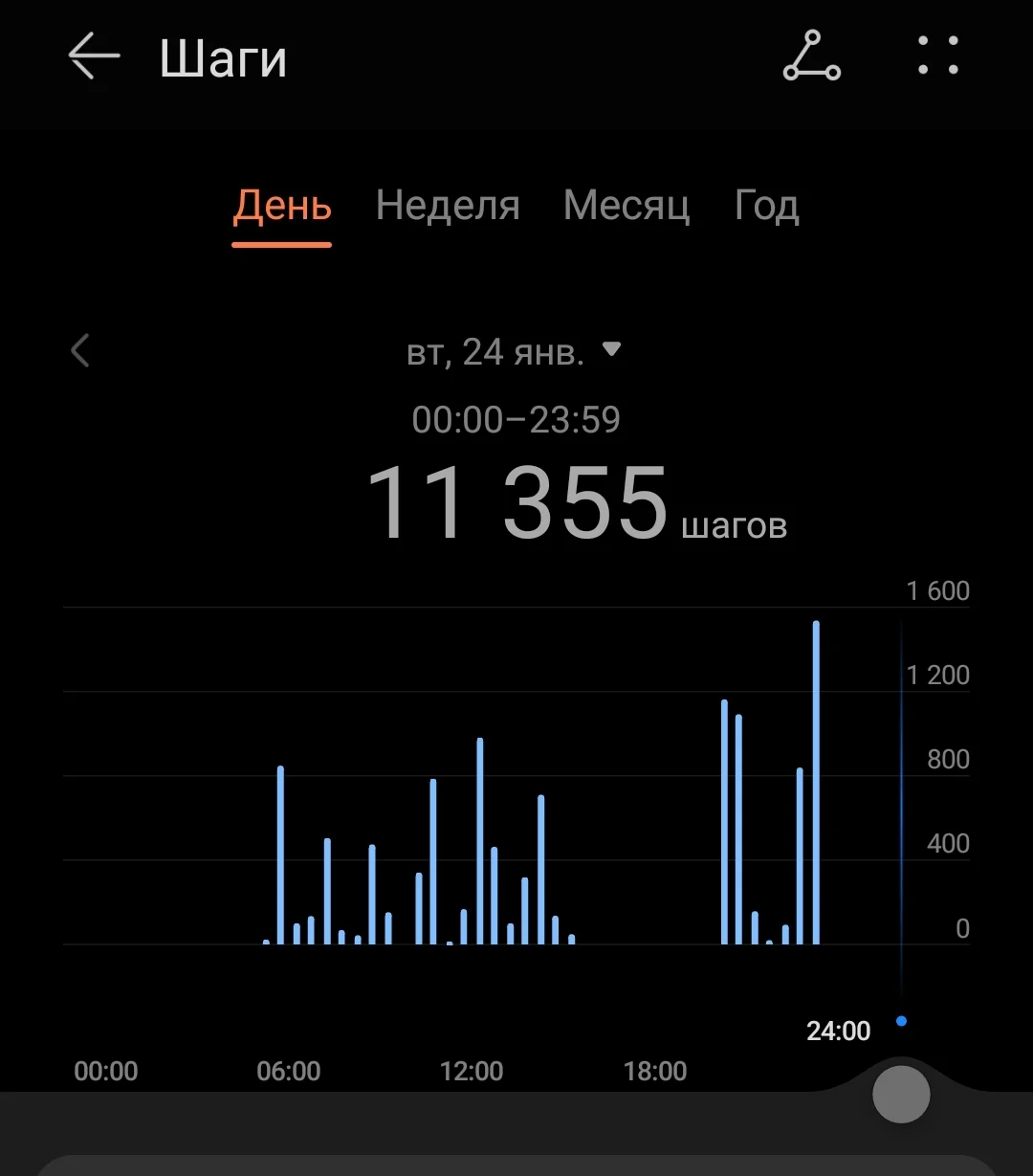The height and width of the screenshot is (1176, 1033).
Task: Switch to the Неделя tab
Action: [x=448, y=206]
